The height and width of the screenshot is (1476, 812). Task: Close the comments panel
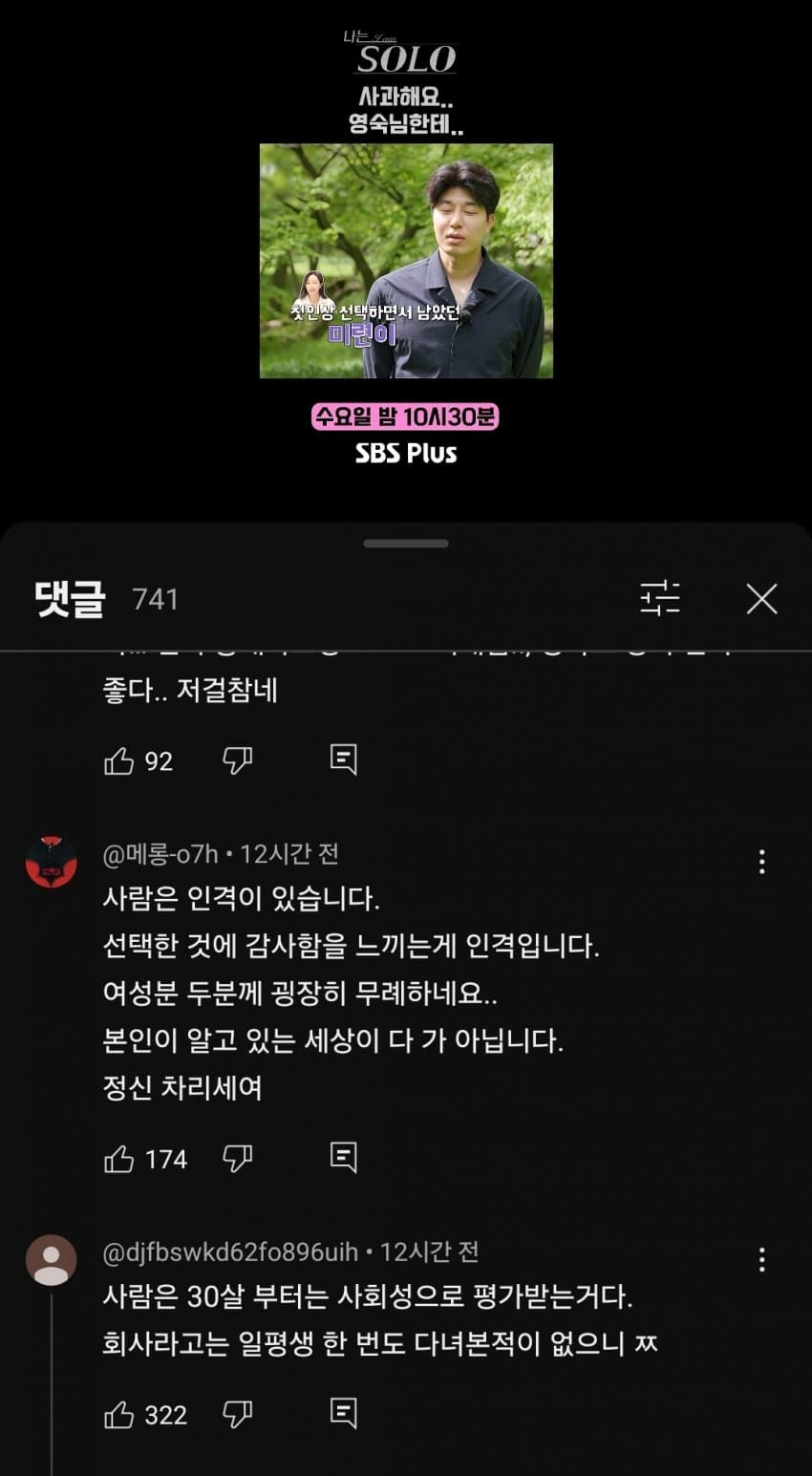point(761,599)
